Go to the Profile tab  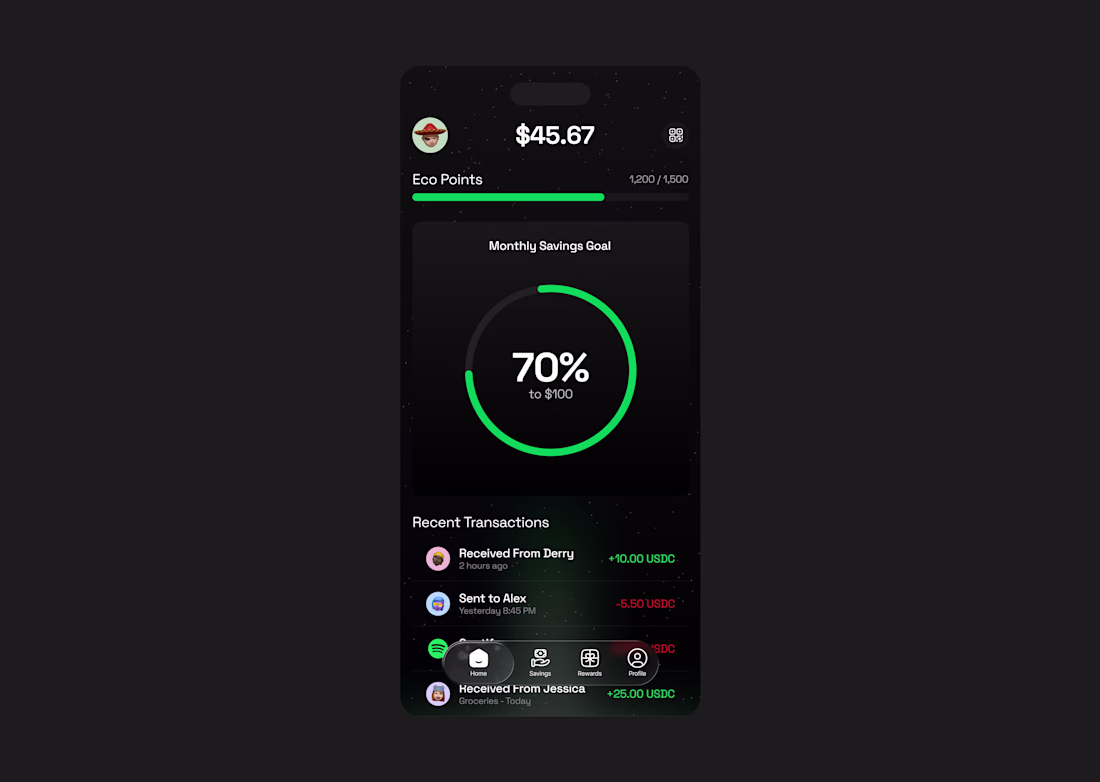[637, 662]
